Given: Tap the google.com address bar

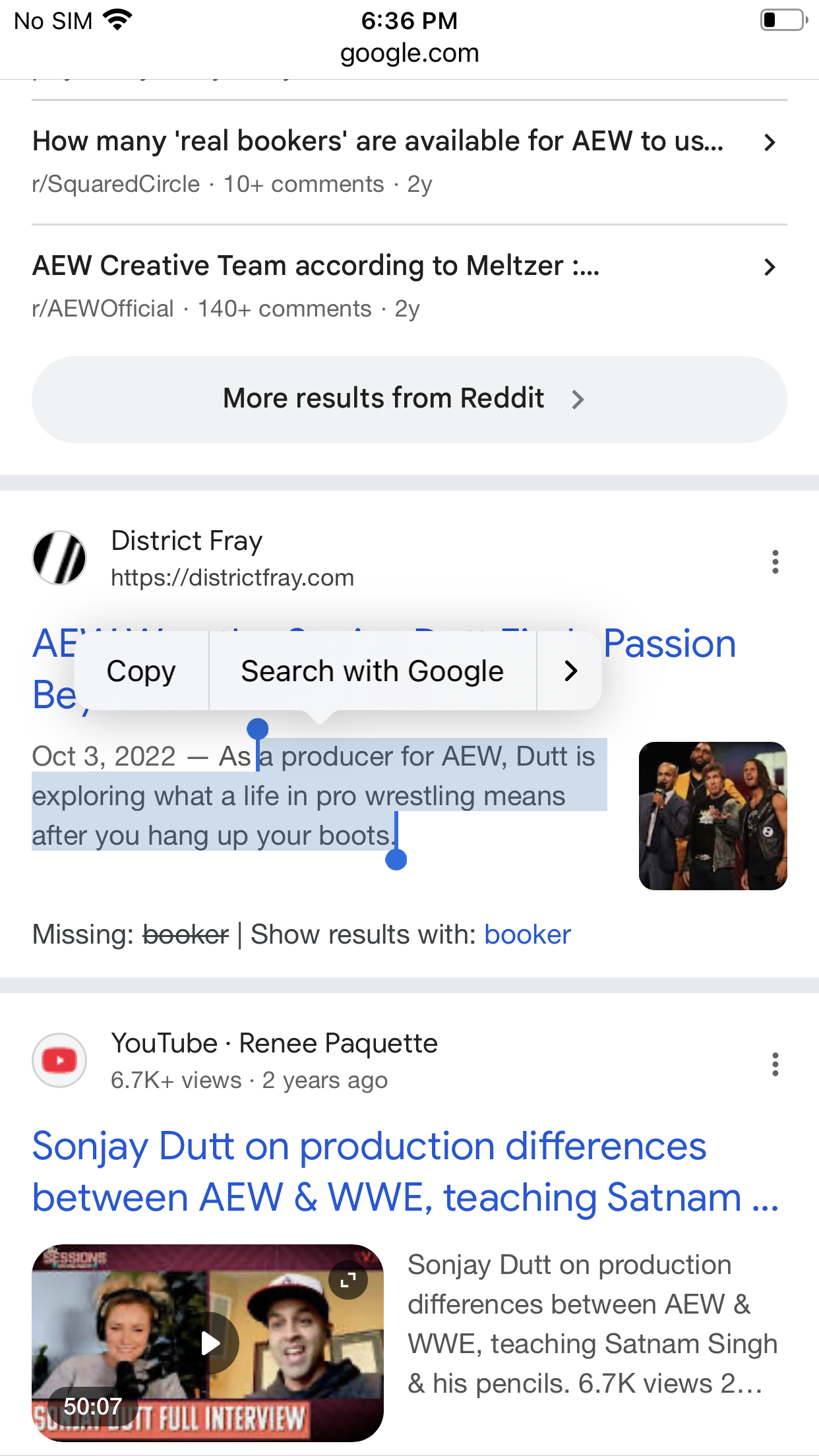Looking at the screenshot, I should (409, 53).
